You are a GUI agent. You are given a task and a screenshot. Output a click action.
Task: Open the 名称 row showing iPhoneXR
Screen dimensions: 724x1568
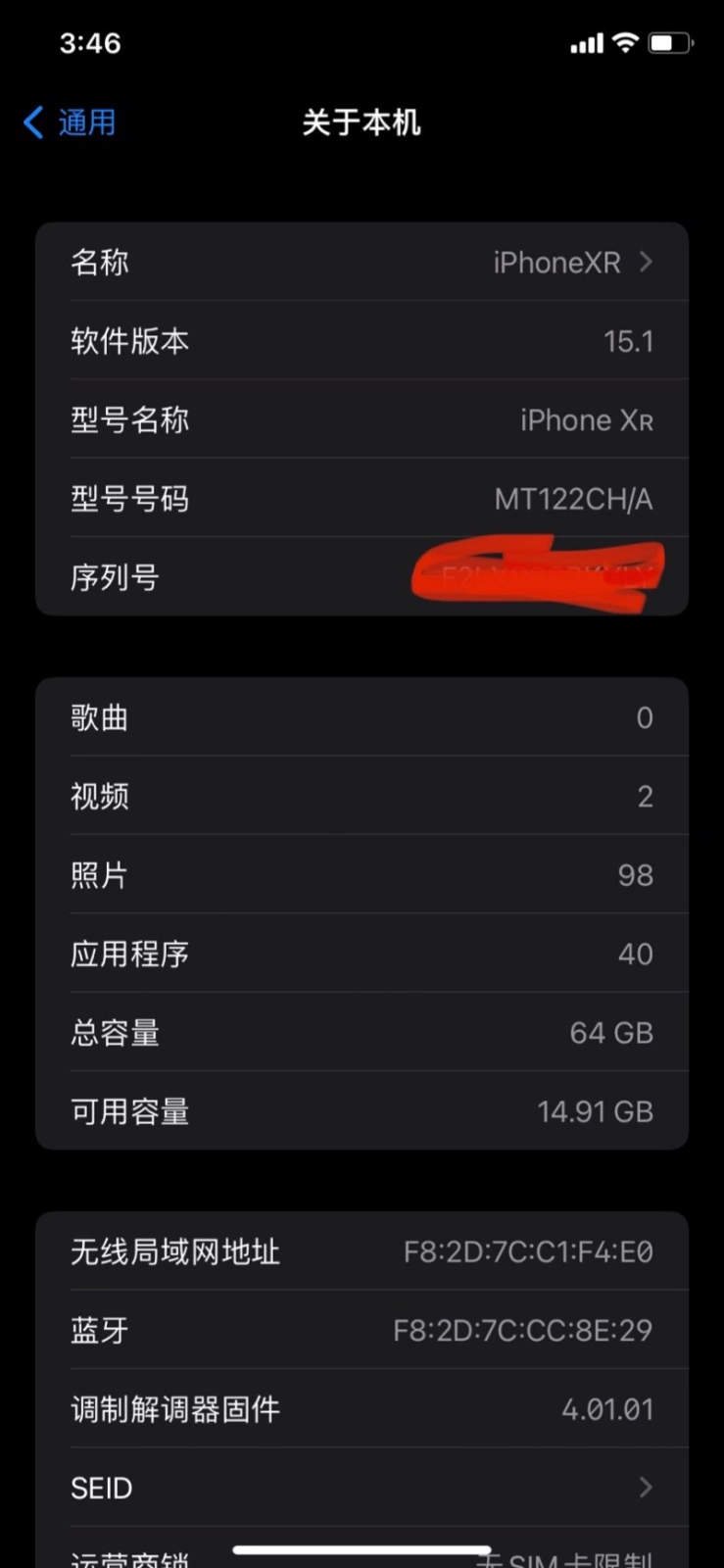click(x=362, y=262)
